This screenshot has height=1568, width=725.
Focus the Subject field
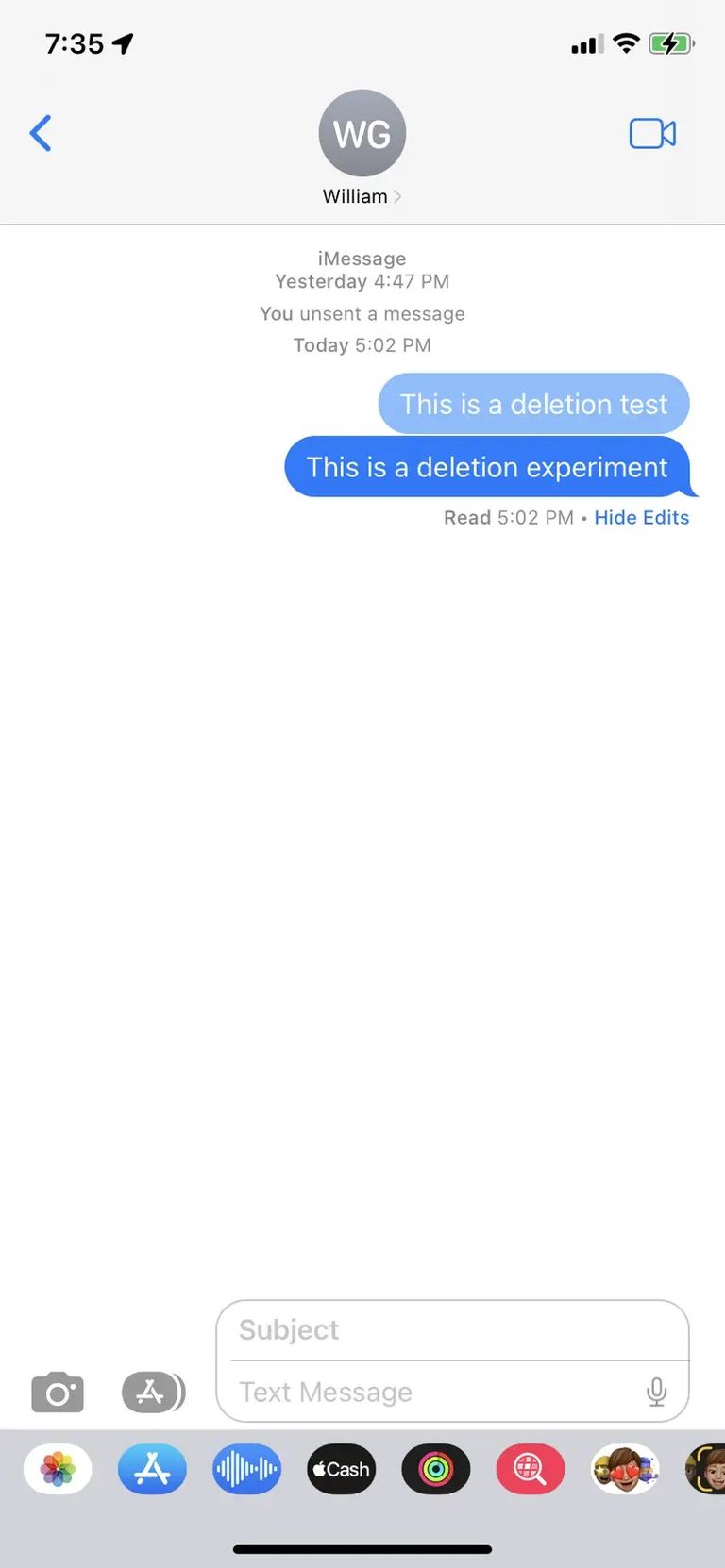pos(453,1330)
